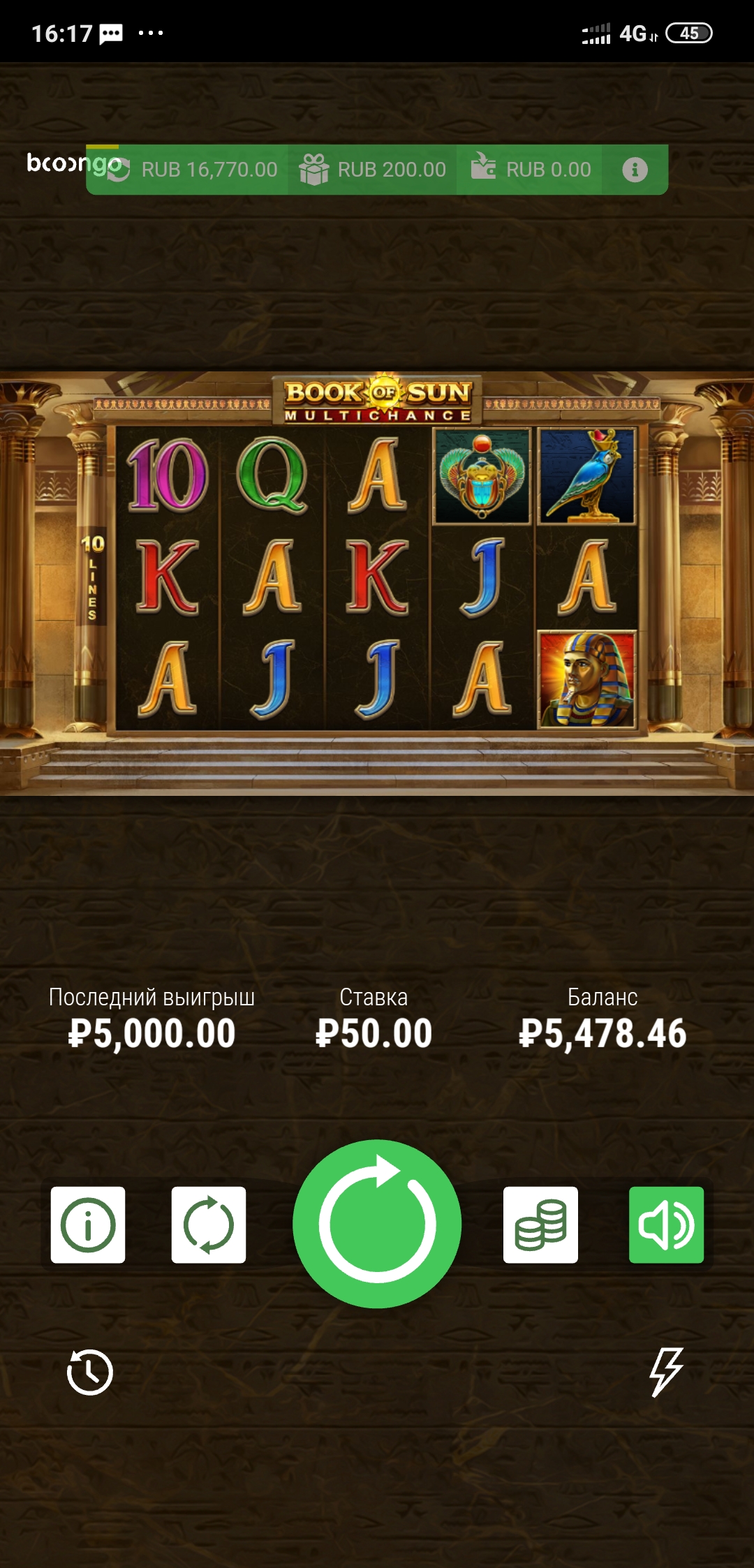
Task: Mute the game sound
Action: tap(666, 1225)
